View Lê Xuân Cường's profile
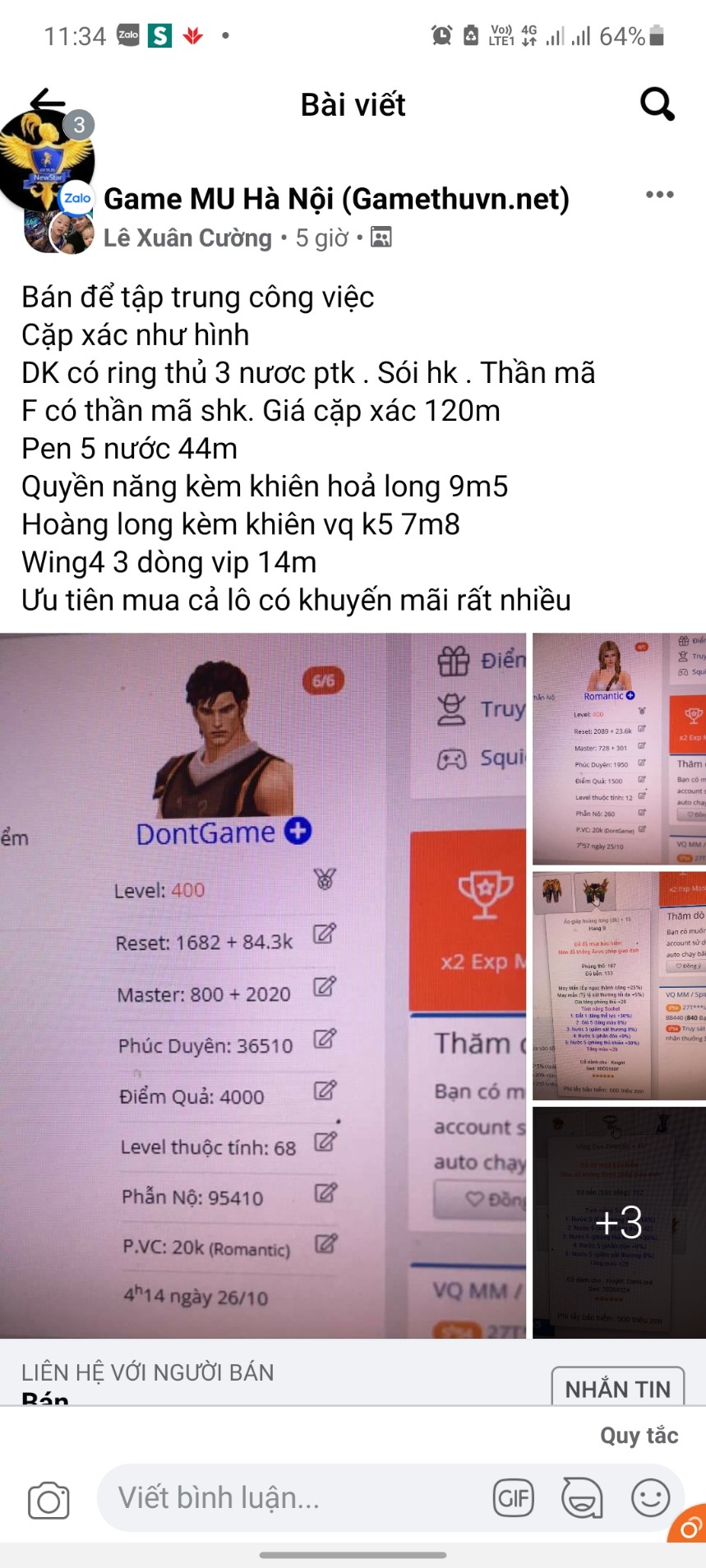The height and width of the screenshot is (1568, 706). 187,238
